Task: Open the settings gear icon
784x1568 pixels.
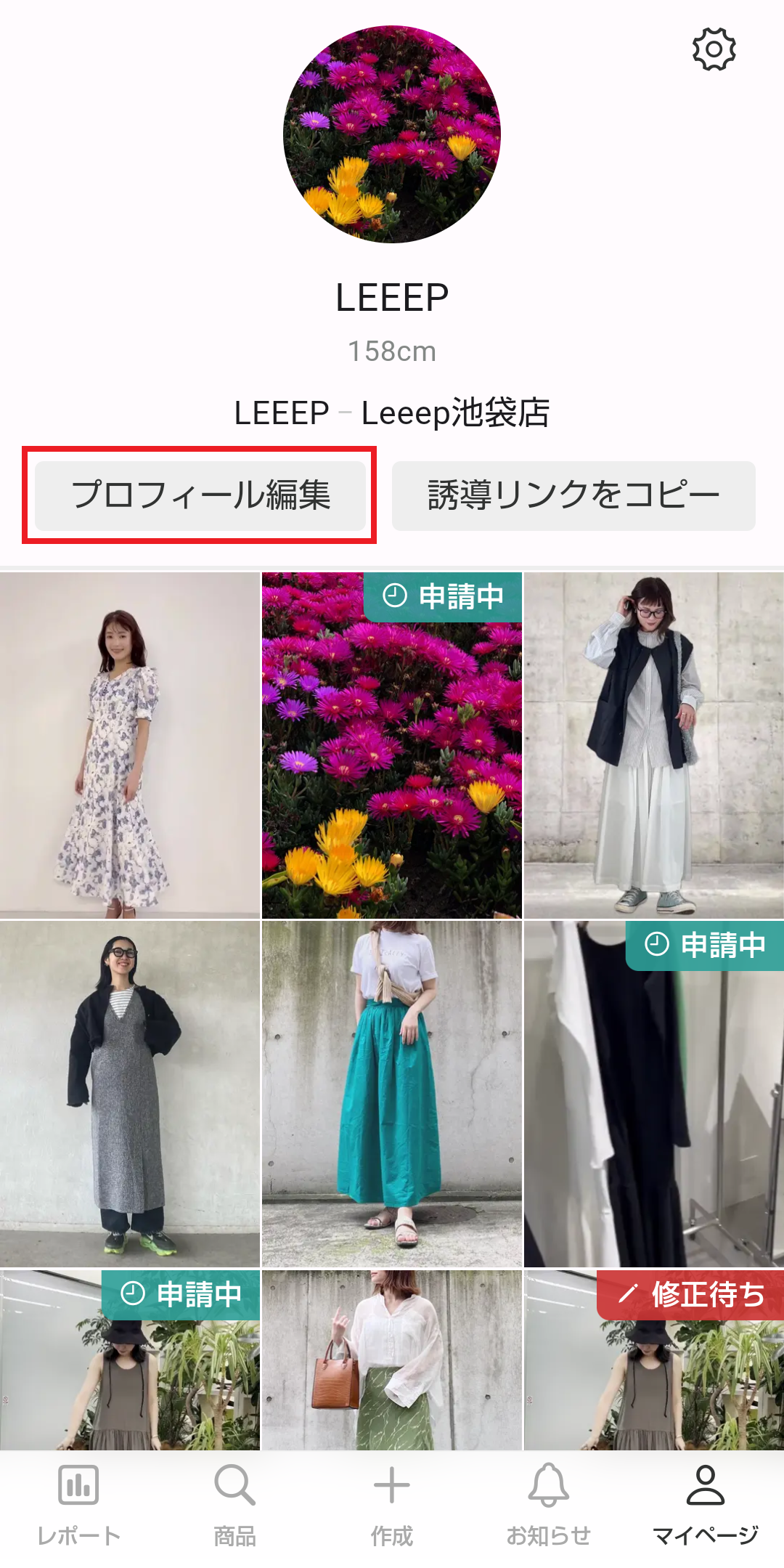Action: (x=714, y=49)
